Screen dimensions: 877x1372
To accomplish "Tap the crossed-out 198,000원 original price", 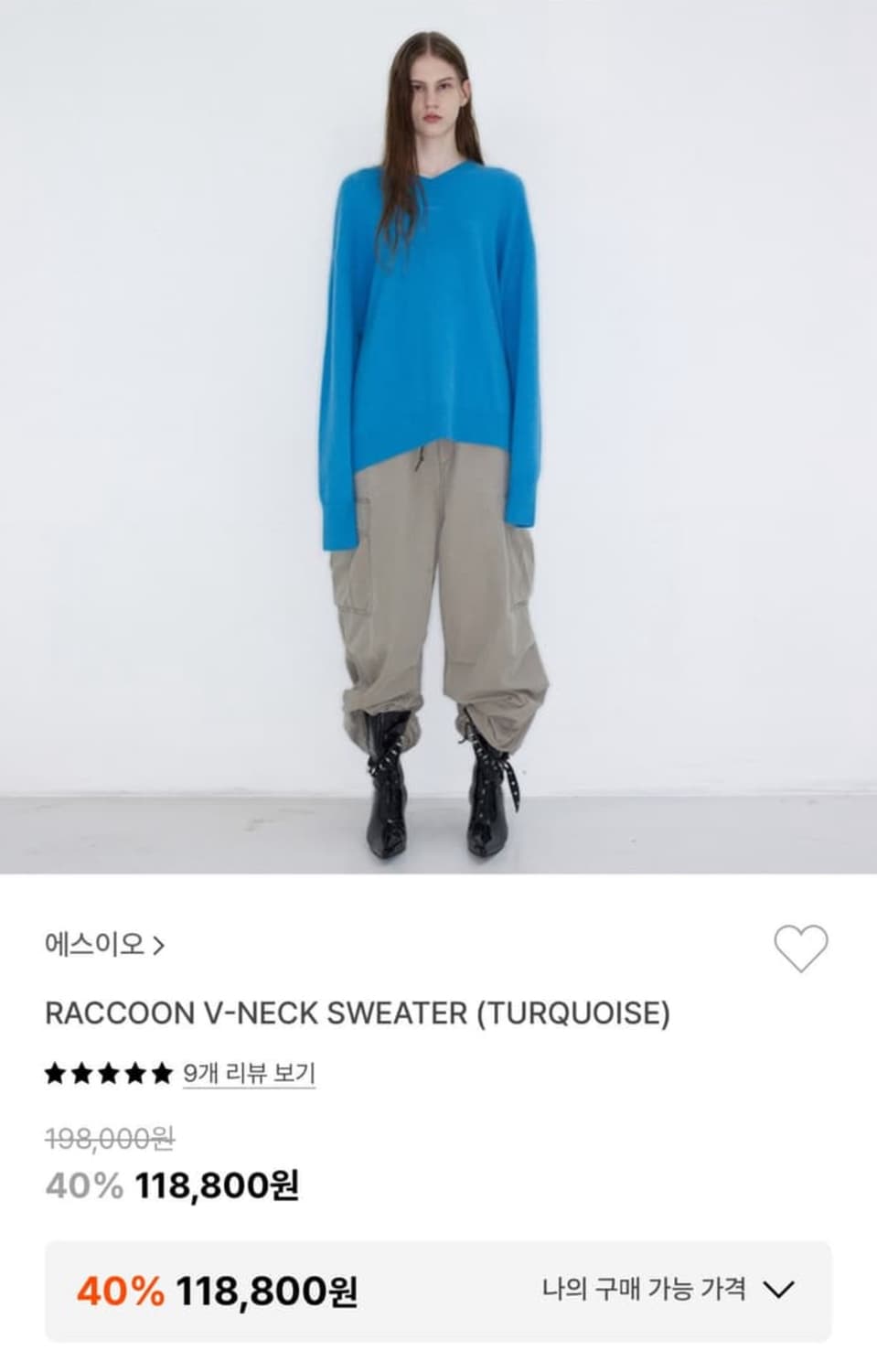I will pos(112,1137).
